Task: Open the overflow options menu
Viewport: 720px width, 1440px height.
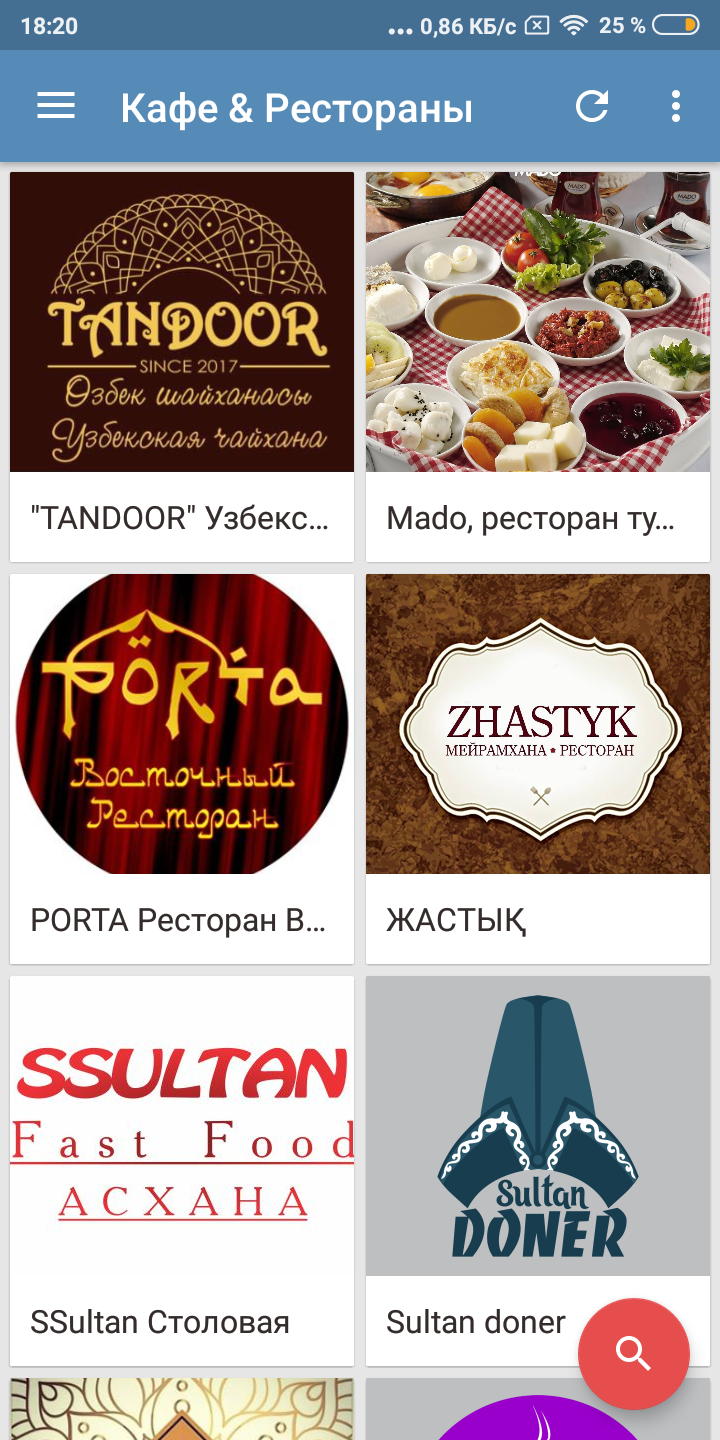Action: 676,106
